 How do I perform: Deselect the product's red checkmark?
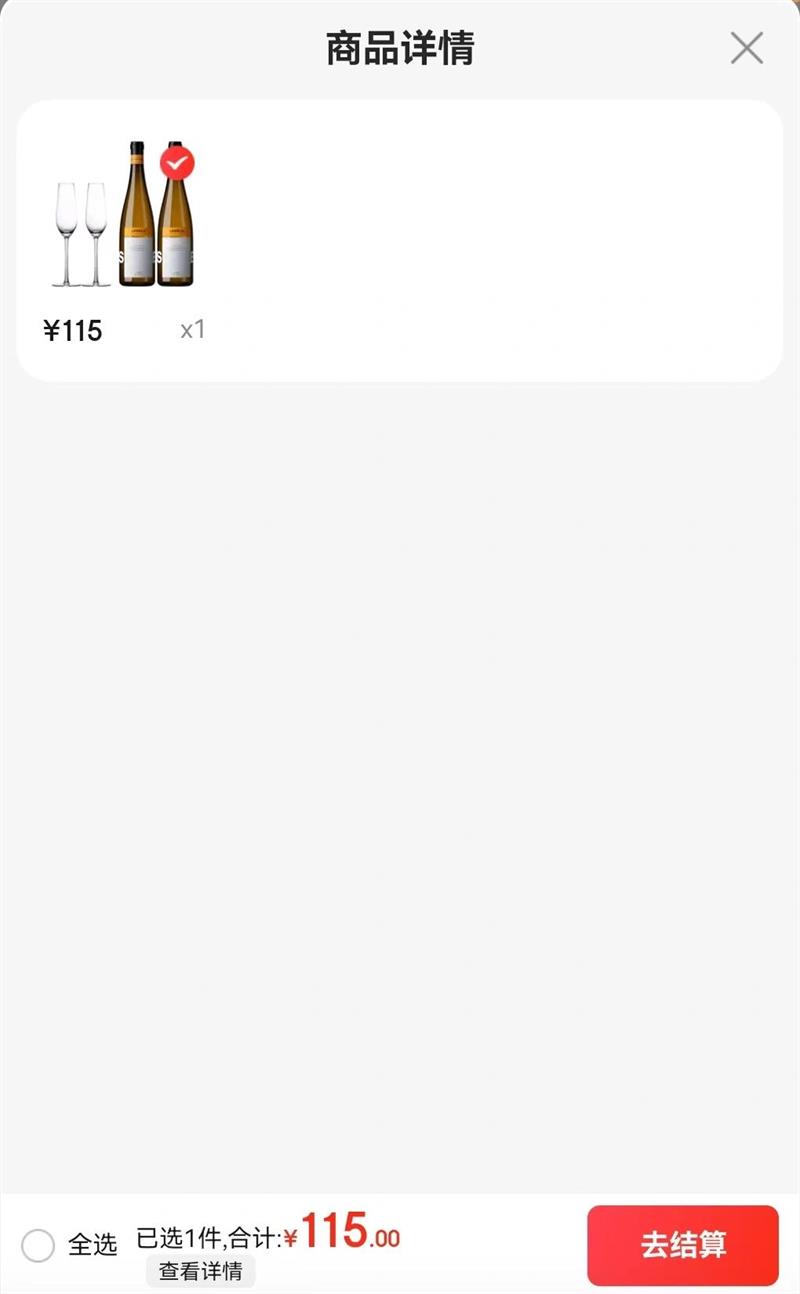point(176,165)
